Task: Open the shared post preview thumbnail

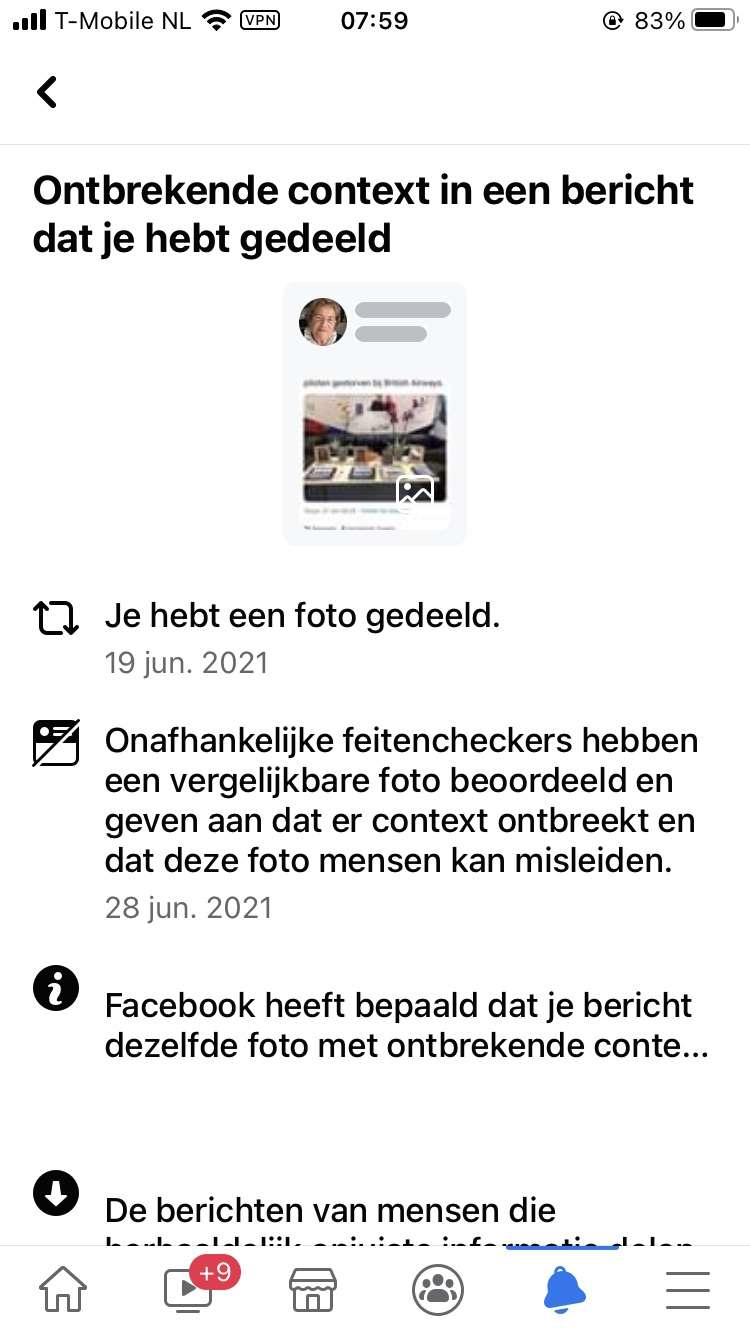Action: click(374, 414)
